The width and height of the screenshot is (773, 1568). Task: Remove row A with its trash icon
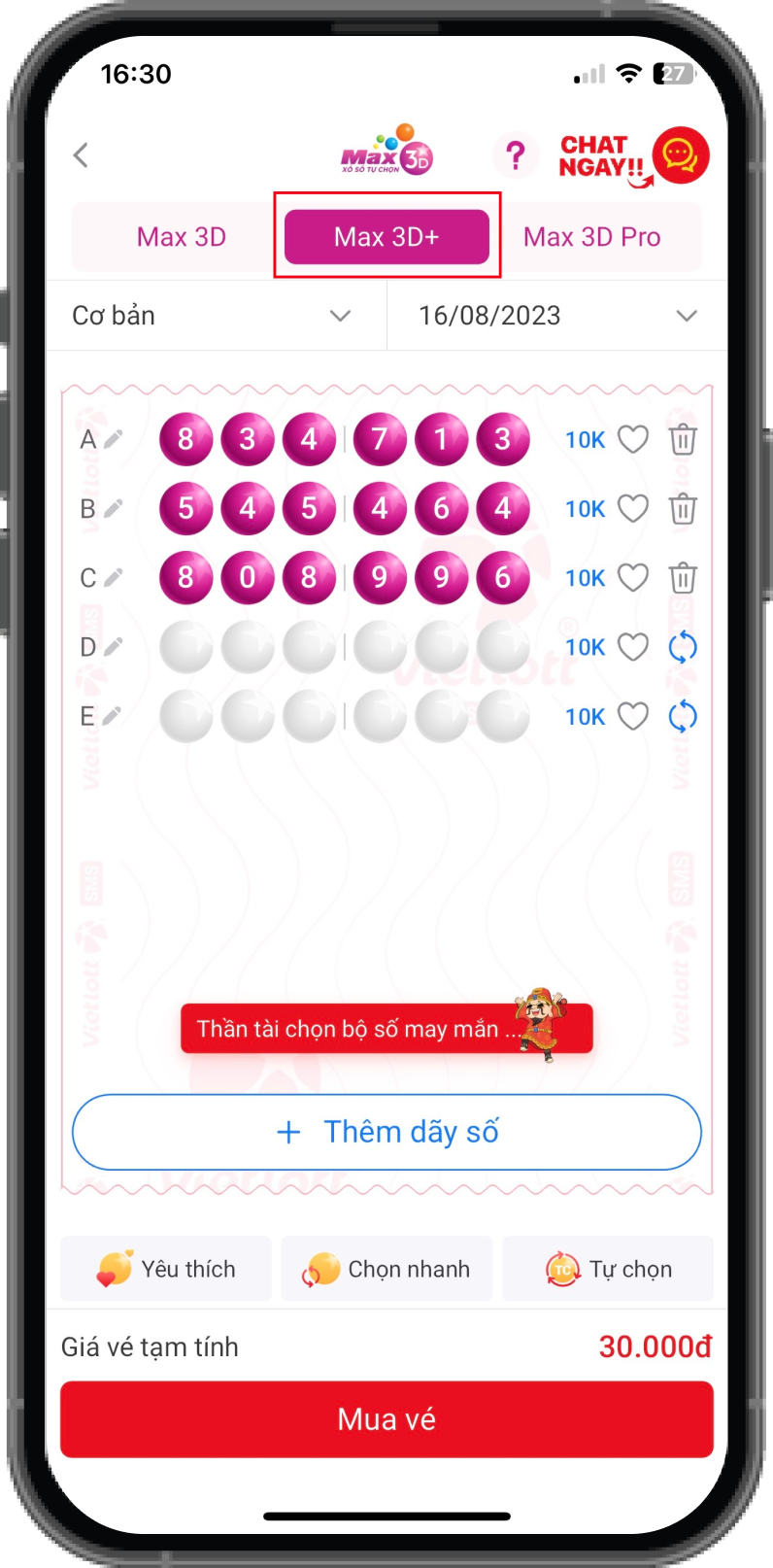coord(683,440)
